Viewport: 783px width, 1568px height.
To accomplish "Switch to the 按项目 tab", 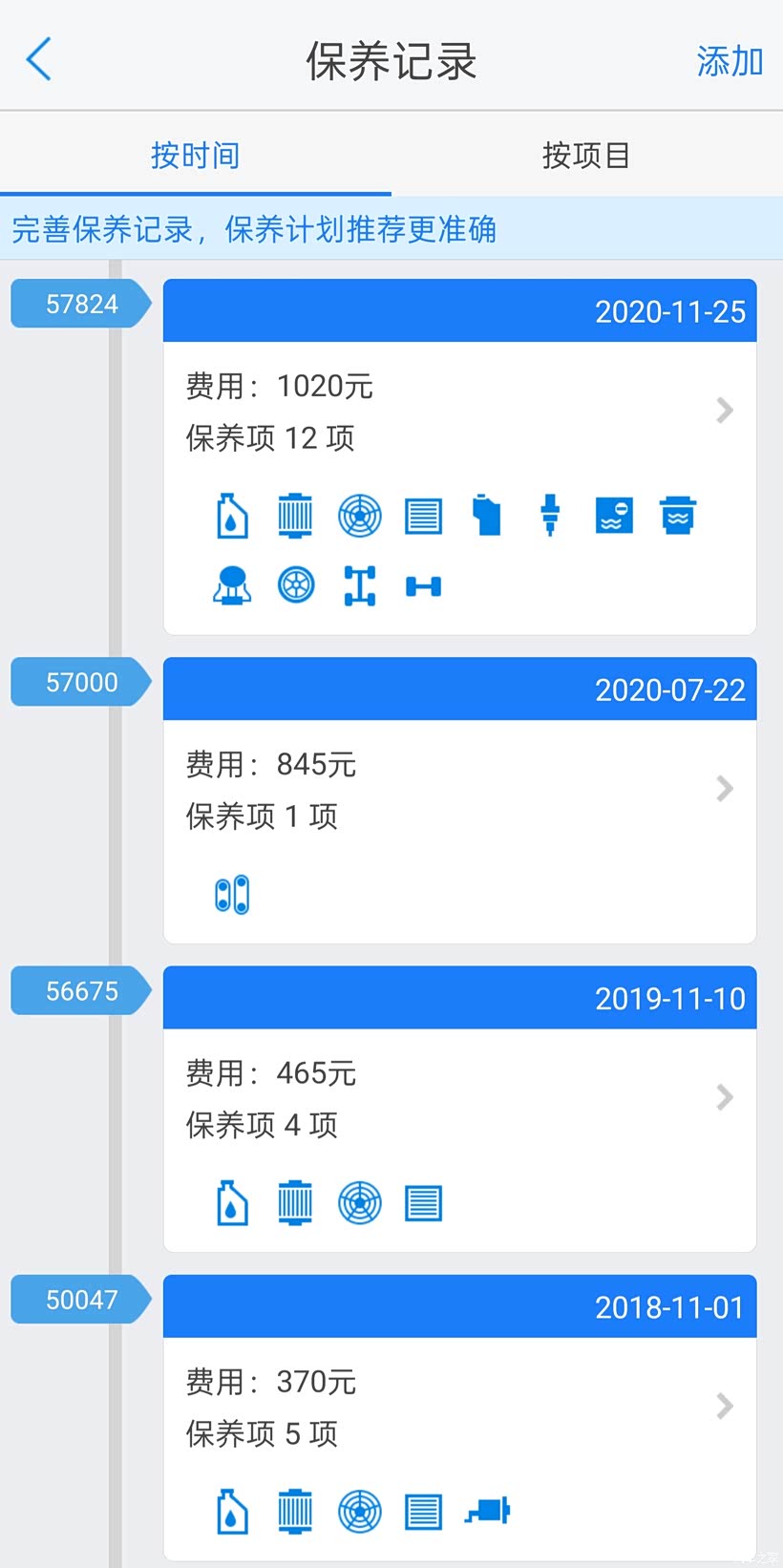I will coord(586,155).
